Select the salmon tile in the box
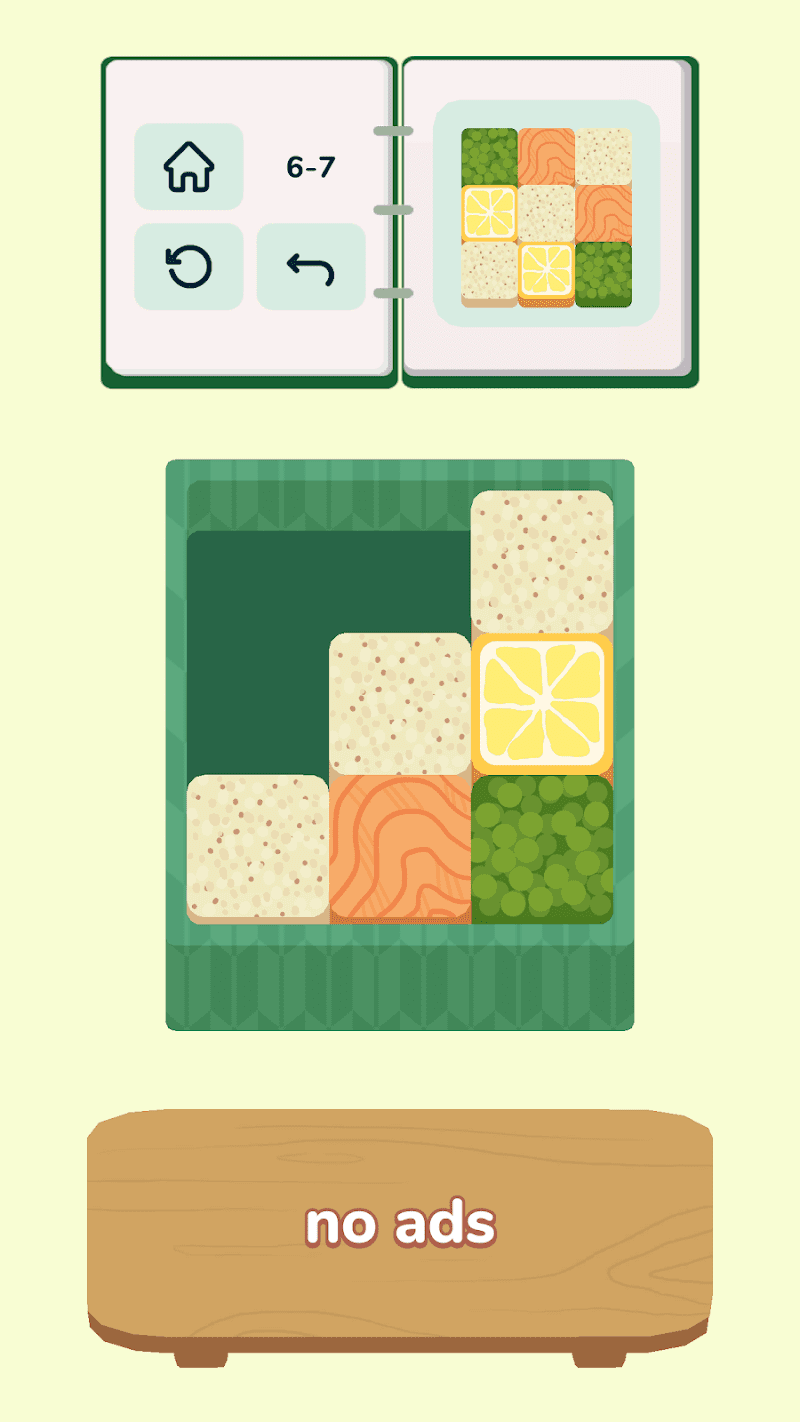The image size is (800, 1422). click(x=400, y=848)
